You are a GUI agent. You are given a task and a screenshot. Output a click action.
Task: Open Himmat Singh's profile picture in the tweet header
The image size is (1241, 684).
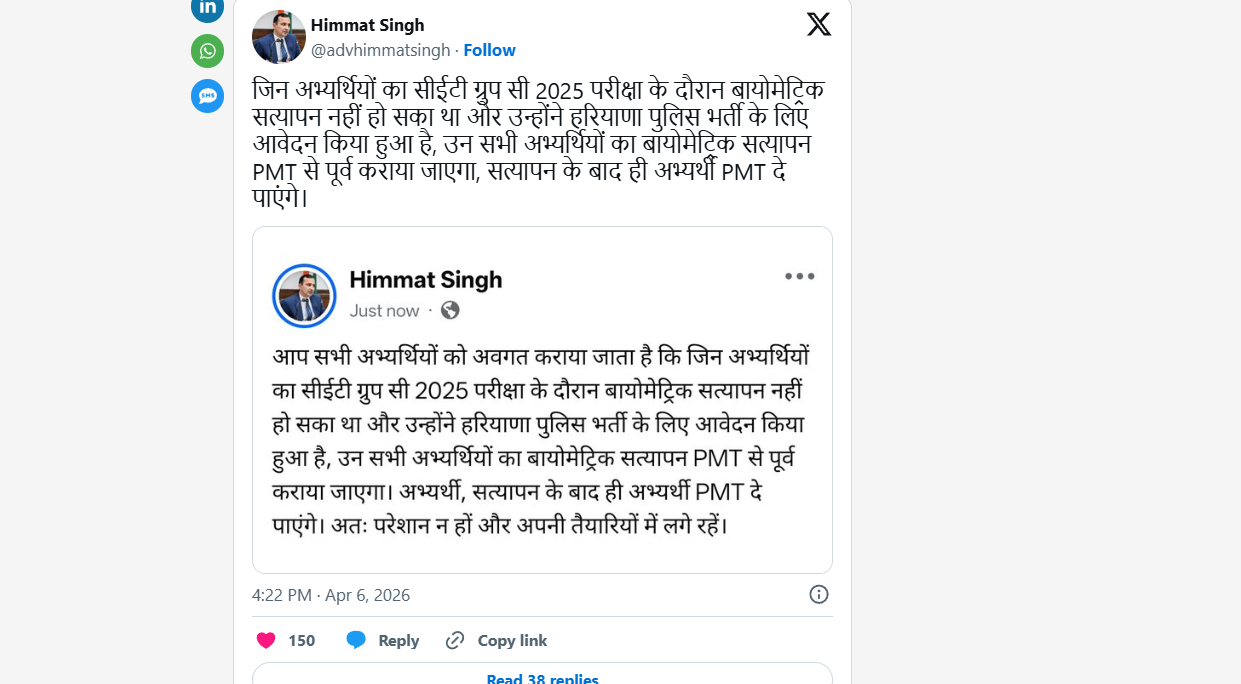[x=278, y=37]
